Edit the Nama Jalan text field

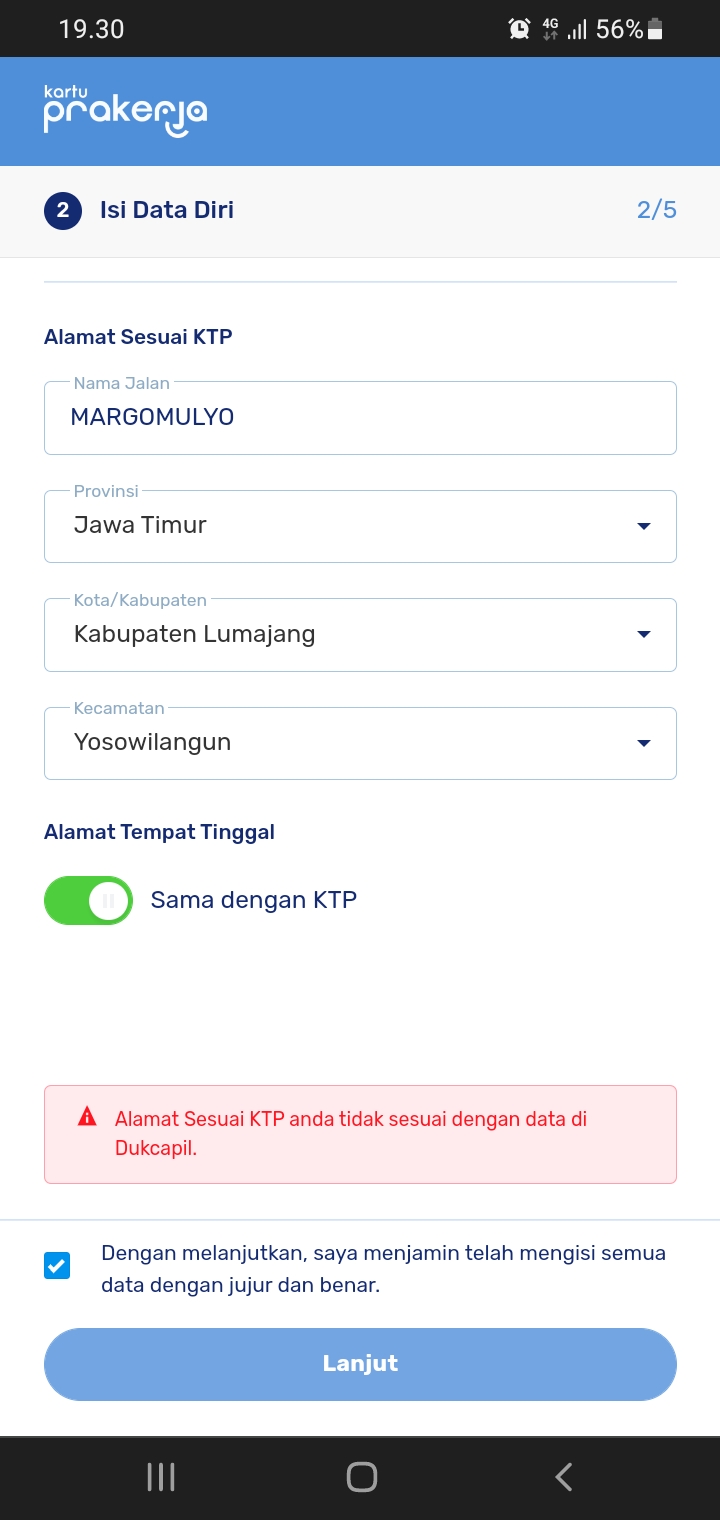click(360, 418)
